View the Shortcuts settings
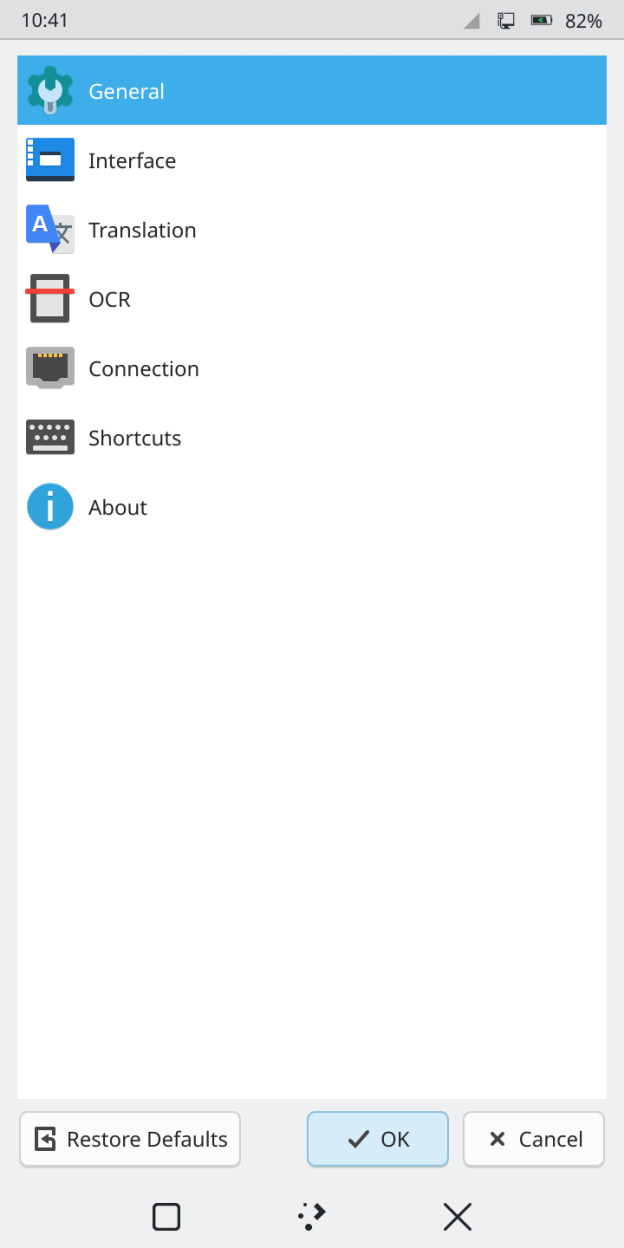624x1248 pixels. [x=134, y=438]
